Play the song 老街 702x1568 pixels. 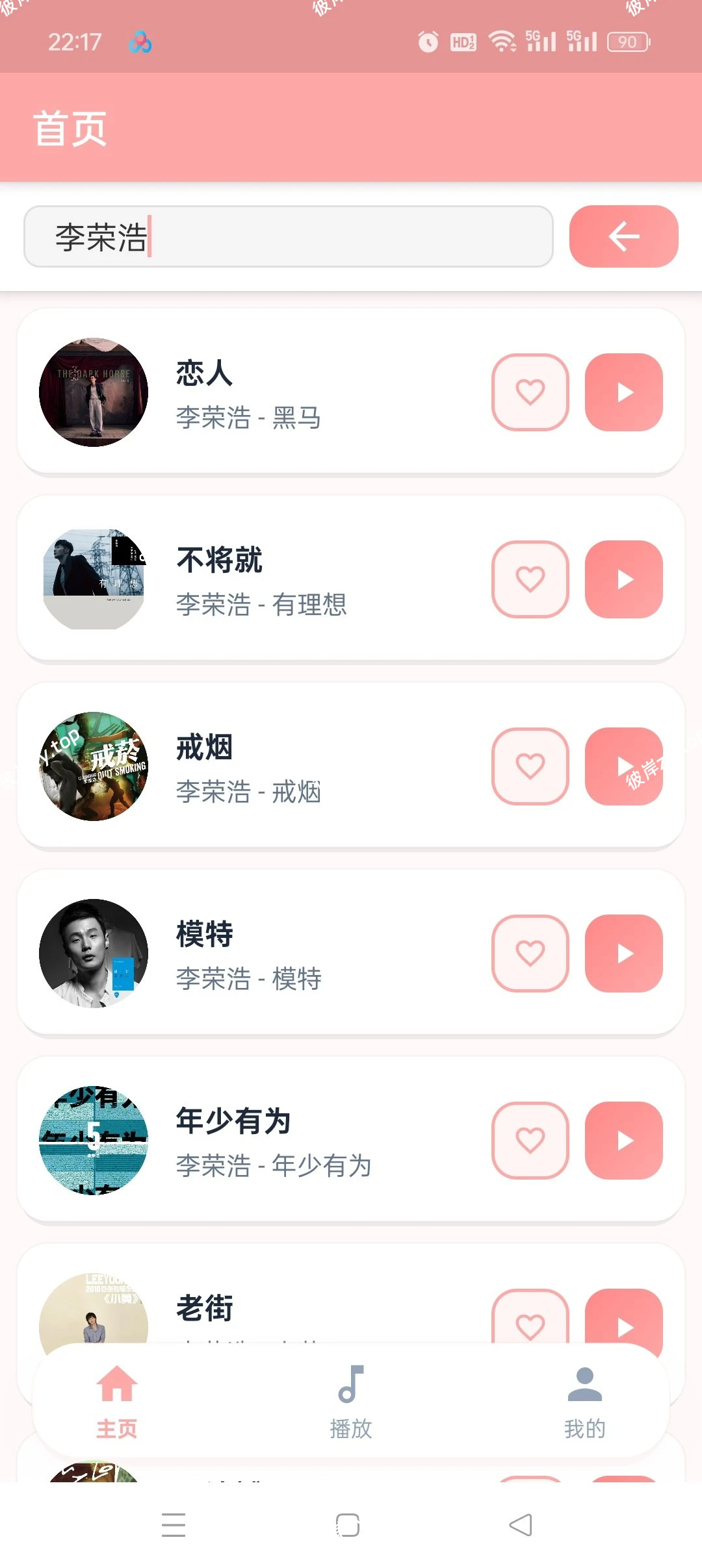(x=623, y=1325)
